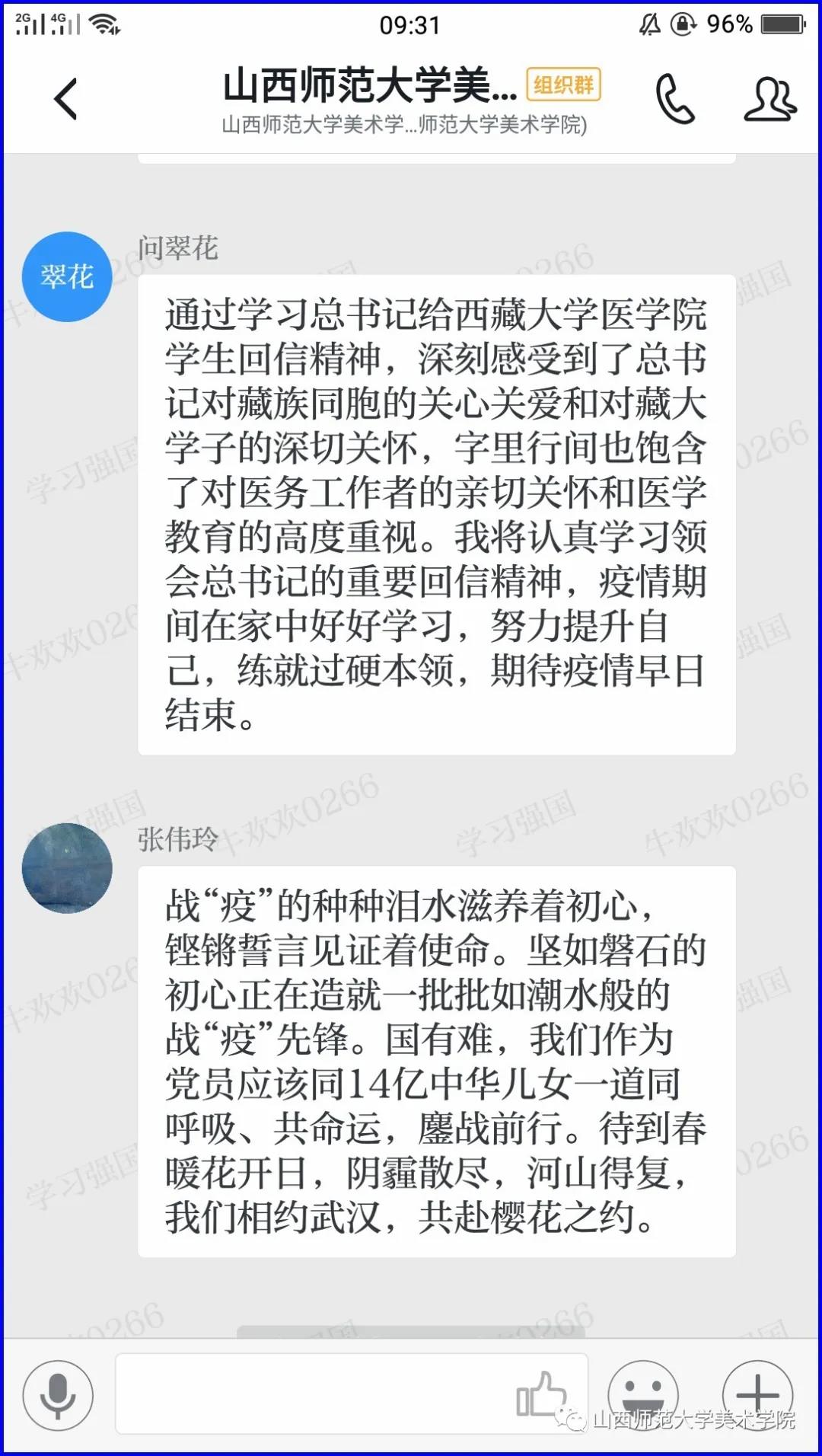
Task: Switch to voice input microphone
Action: [x=58, y=1395]
